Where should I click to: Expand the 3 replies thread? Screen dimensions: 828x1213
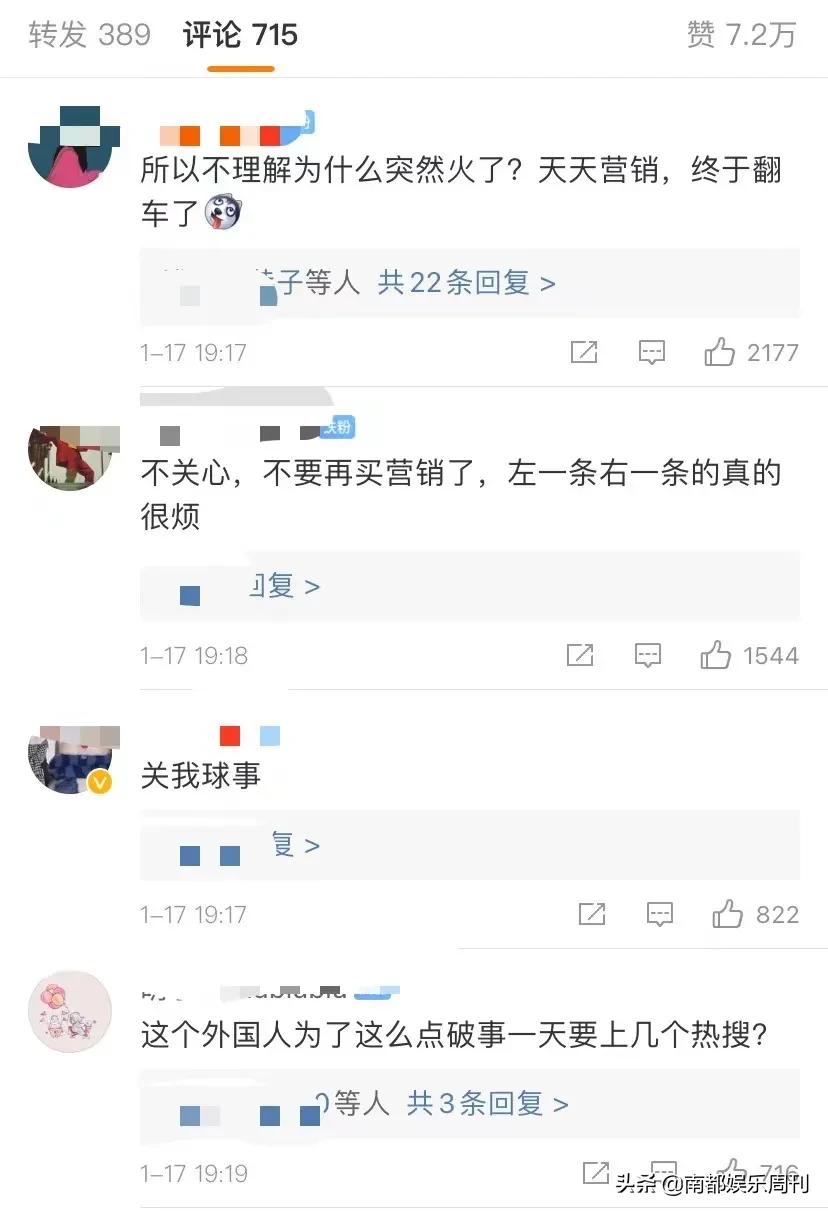click(485, 1103)
